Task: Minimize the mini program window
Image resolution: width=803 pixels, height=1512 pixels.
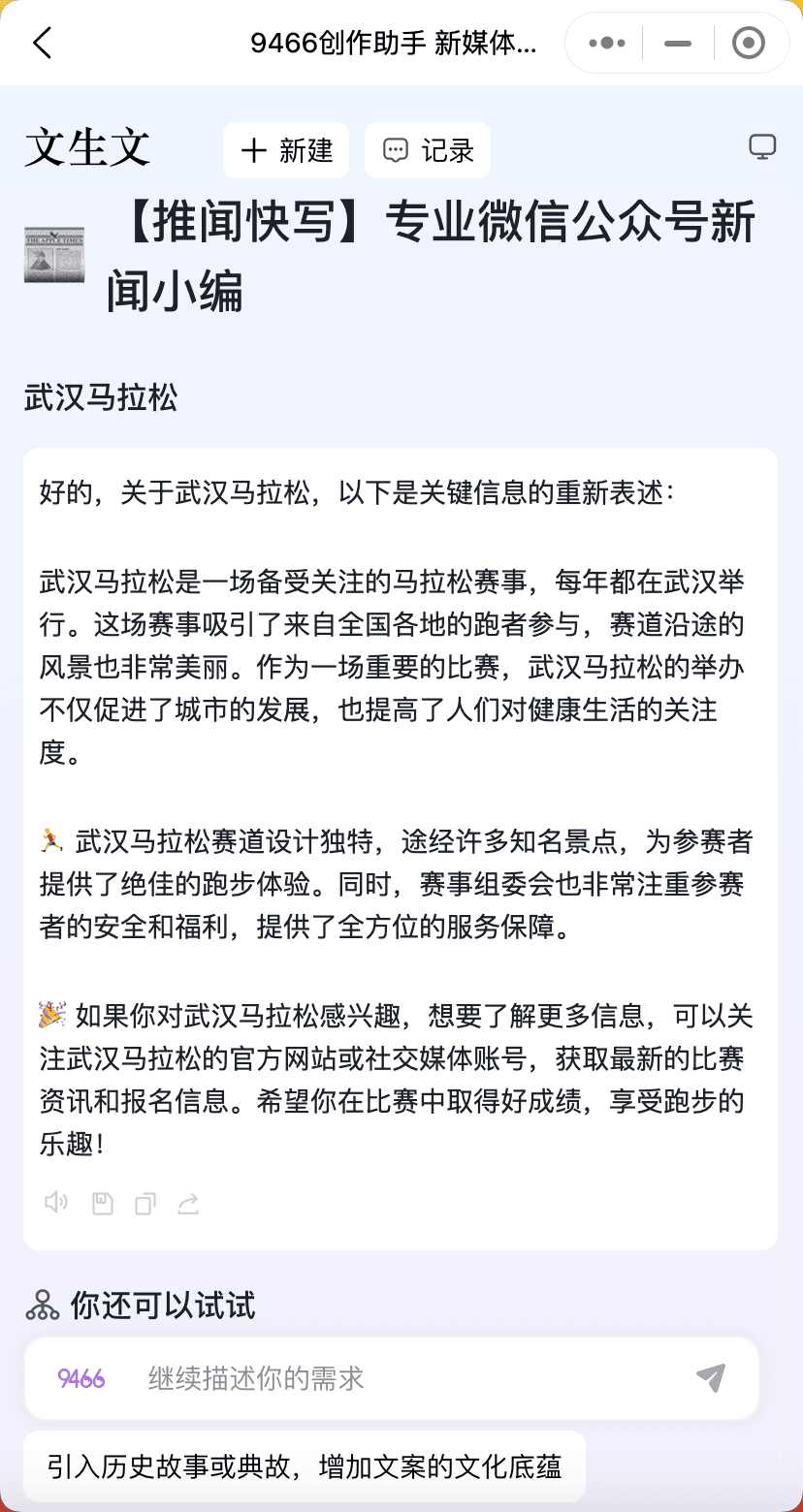Action: point(678,44)
